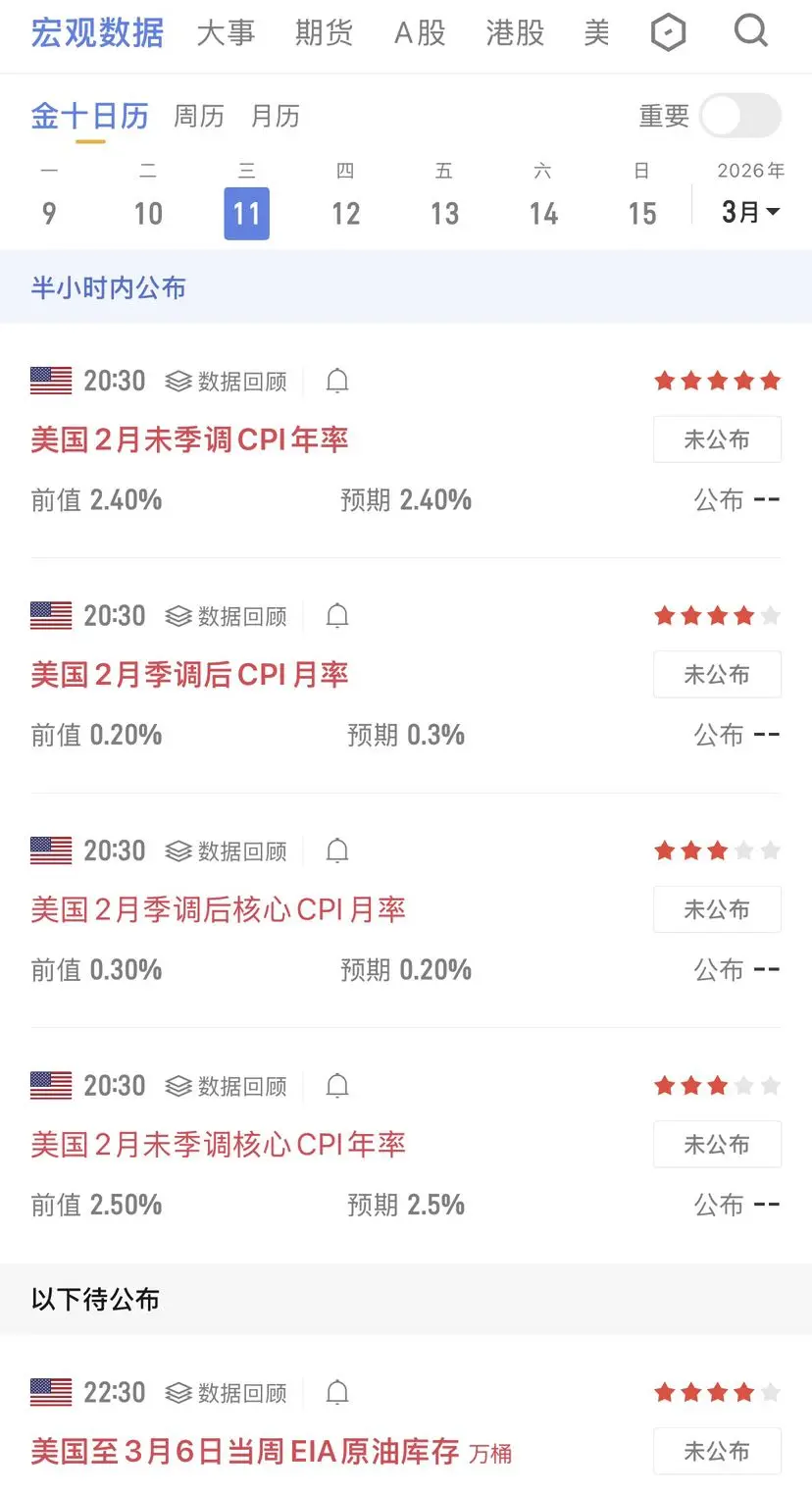Viewport: 812px width, 1493px height.
Task: Set reminder bell for 美国2月季调后核心CPI月率
Action: click(337, 850)
